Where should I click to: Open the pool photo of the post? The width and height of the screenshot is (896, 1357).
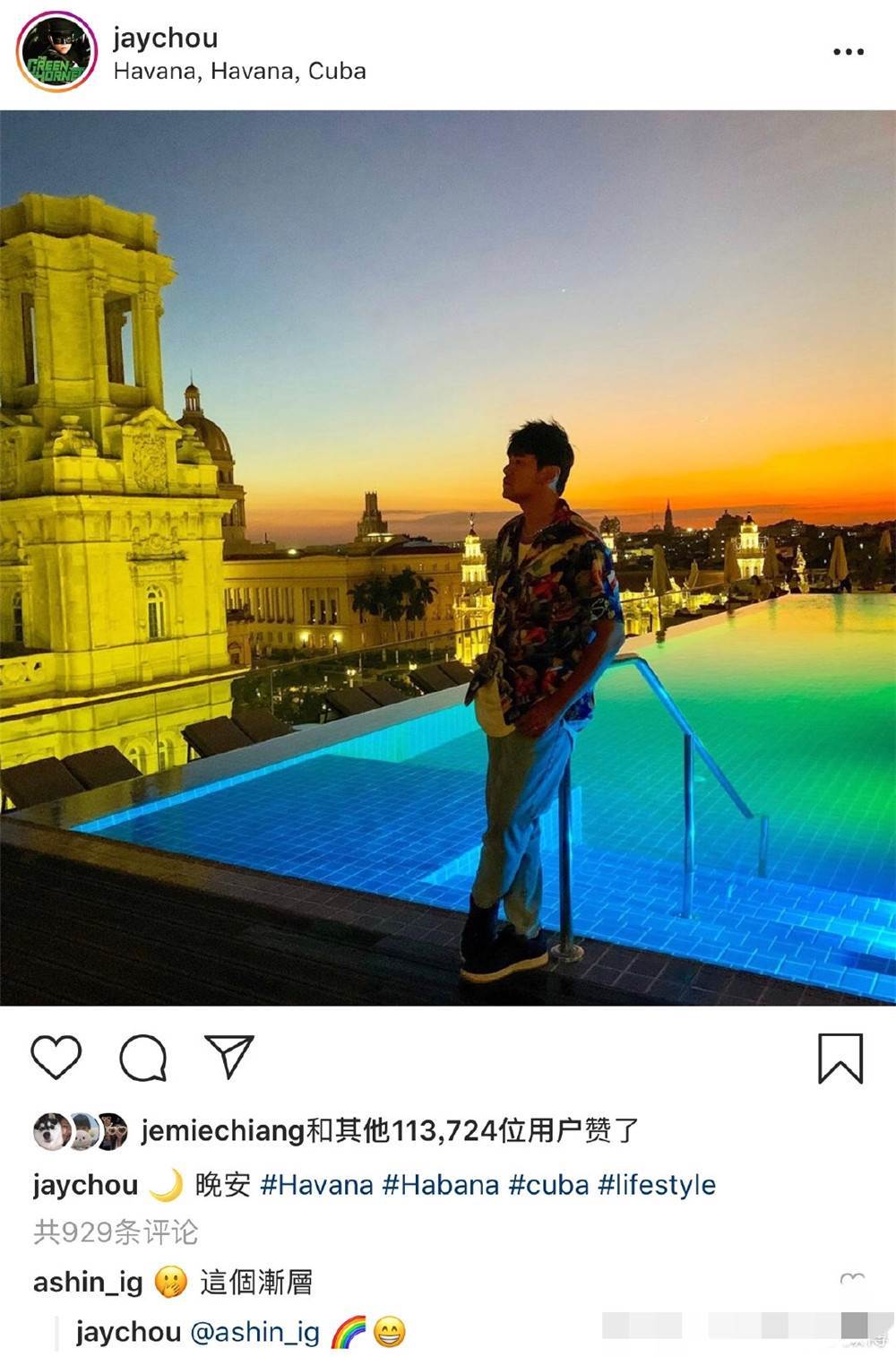tap(448, 557)
